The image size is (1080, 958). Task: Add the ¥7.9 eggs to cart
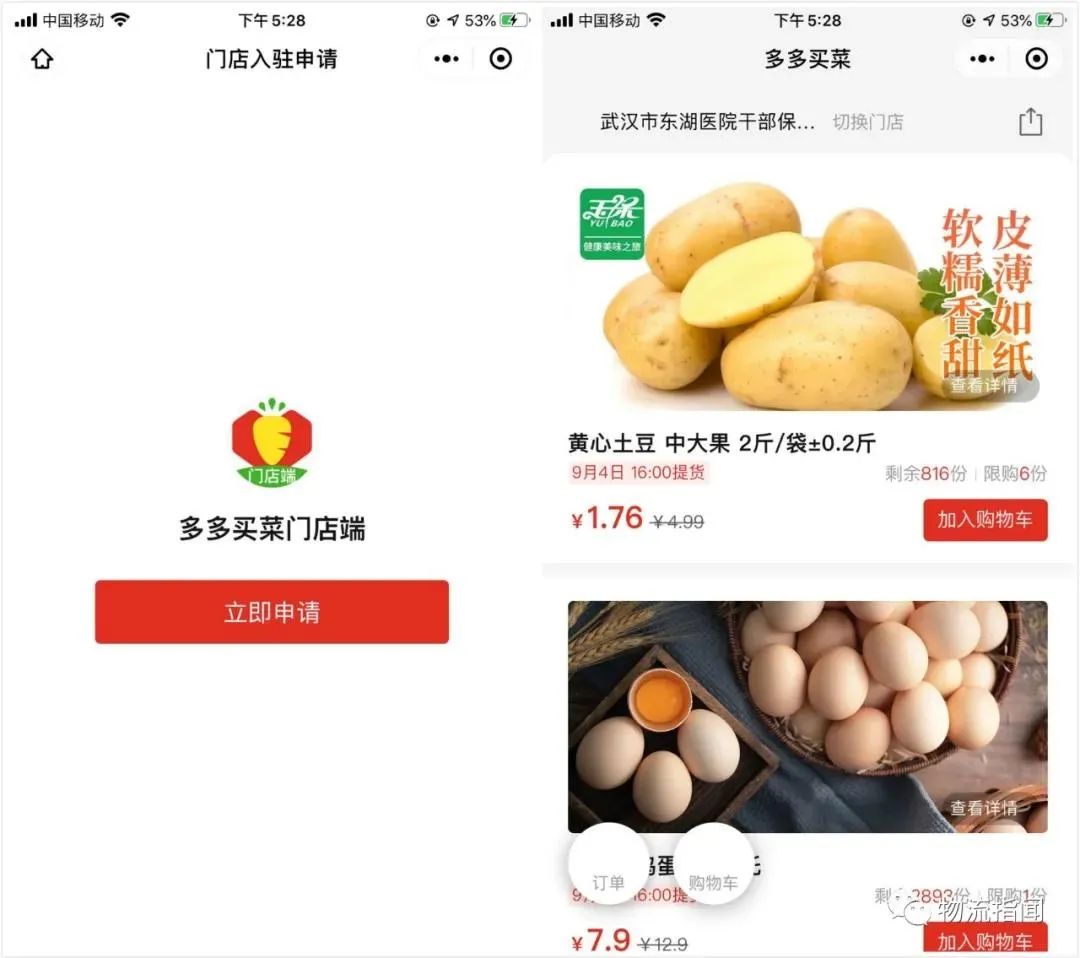pyautogui.click(x=984, y=941)
